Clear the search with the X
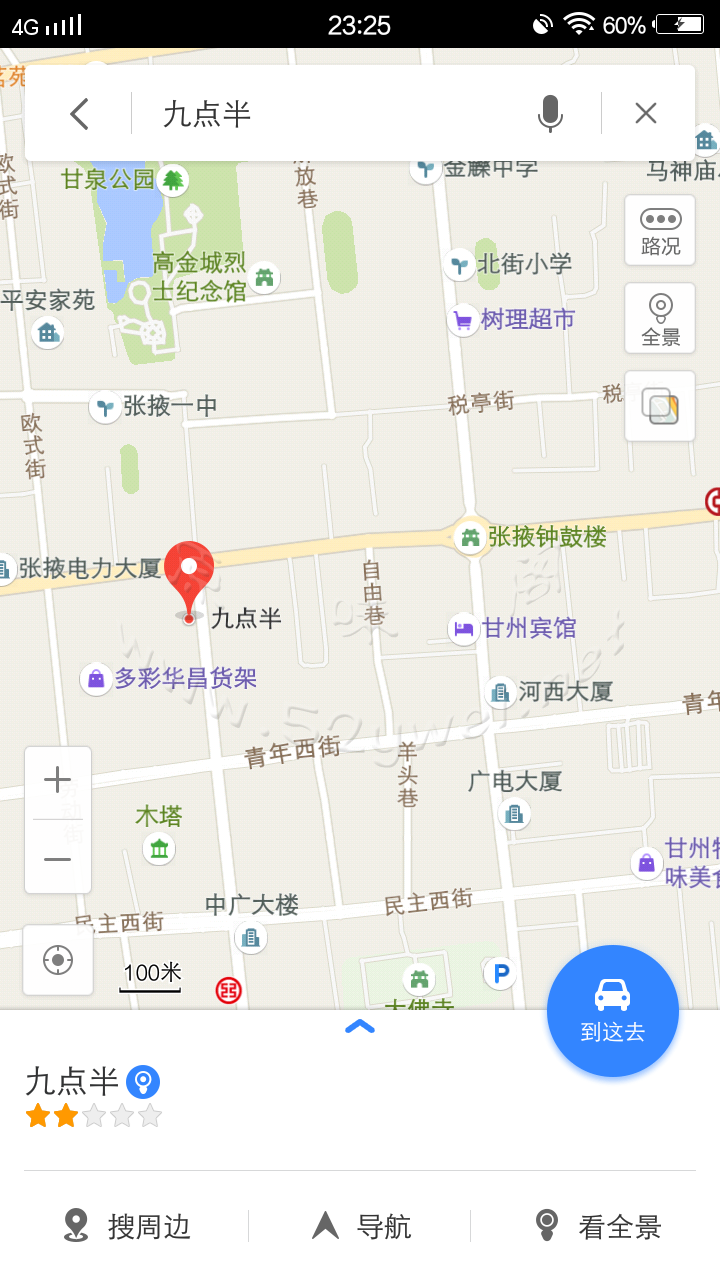720x1280 pixels. tap(646, 114)
